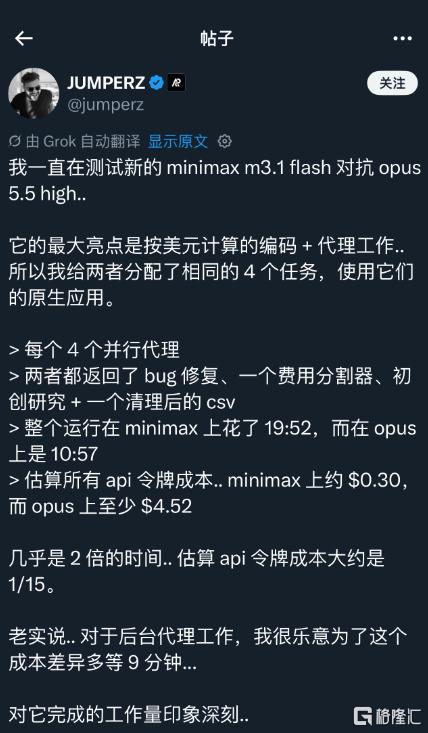Viewport: 428px width, 733px height.
Task: Open JUMPERZ's profile picture
Action: coord(33,93)
